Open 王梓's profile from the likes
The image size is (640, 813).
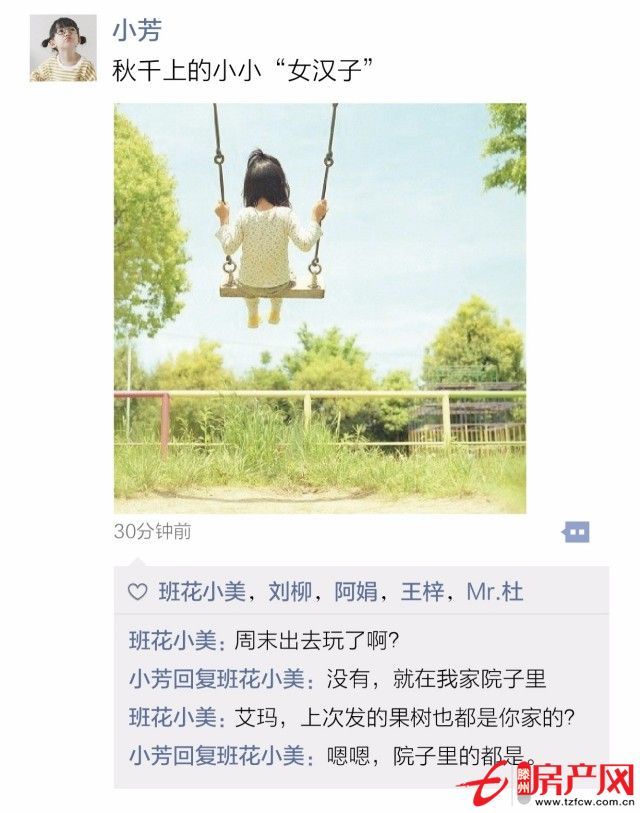pos(422,592)
